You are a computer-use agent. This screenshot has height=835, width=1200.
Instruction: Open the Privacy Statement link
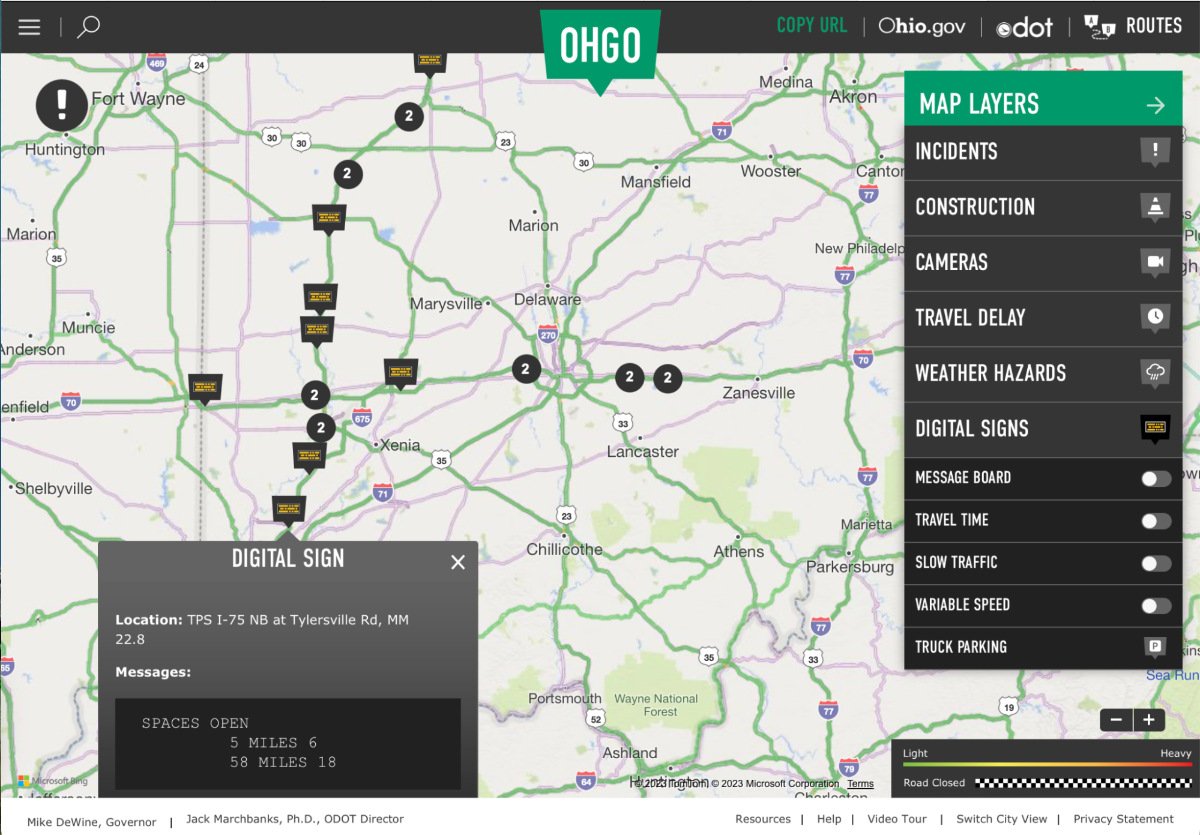click(1123, 819)
